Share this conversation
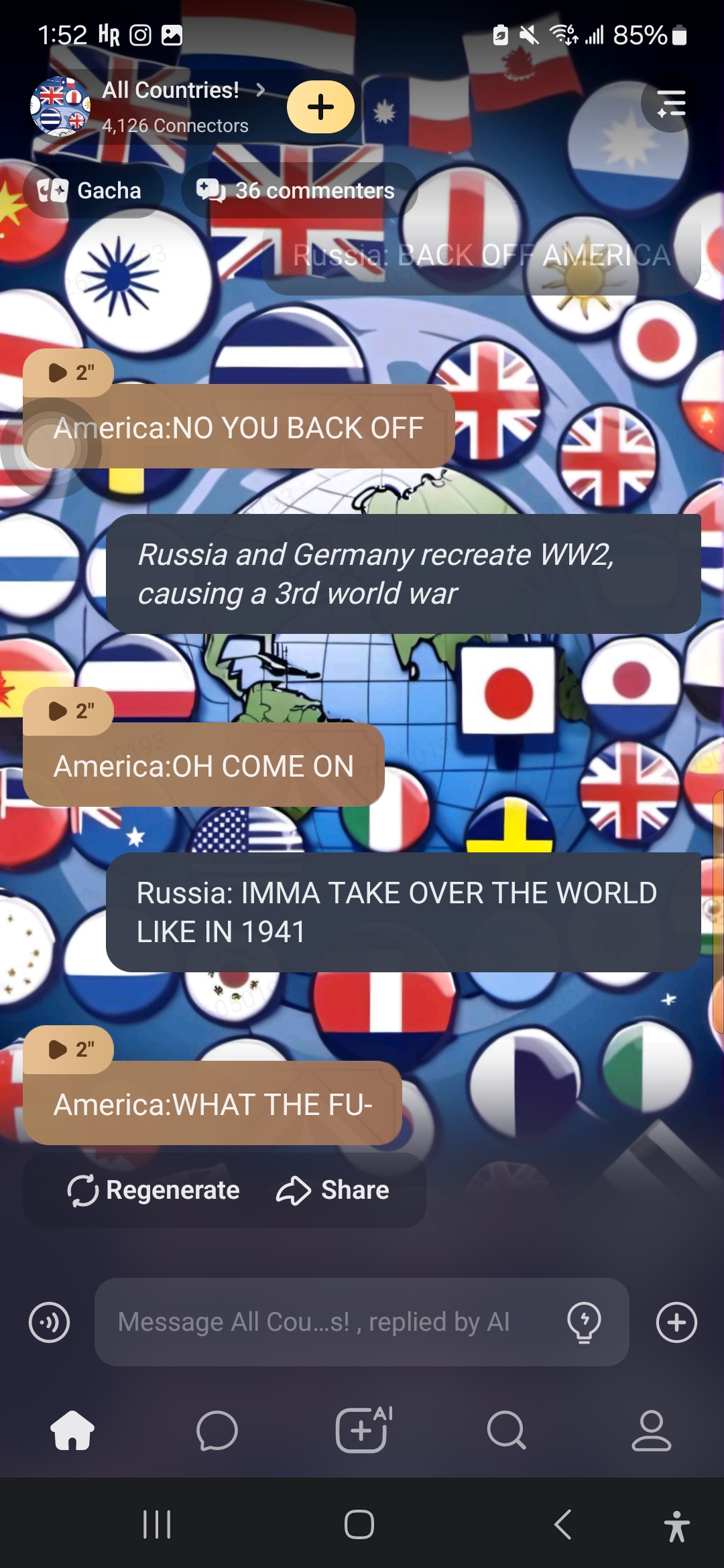Image resolution: width=724 pixels, height=1568 pixels. tap(333, 1190)
